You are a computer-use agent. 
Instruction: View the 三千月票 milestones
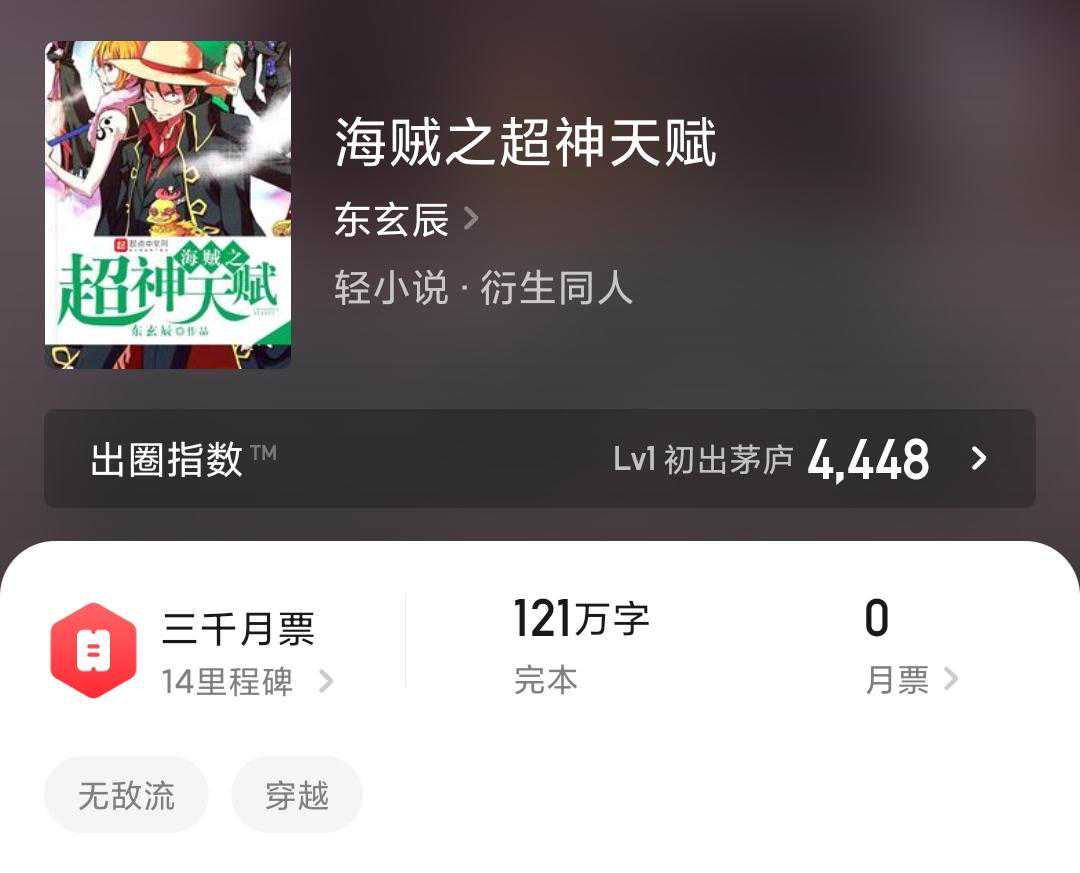[x=238, y=652]
